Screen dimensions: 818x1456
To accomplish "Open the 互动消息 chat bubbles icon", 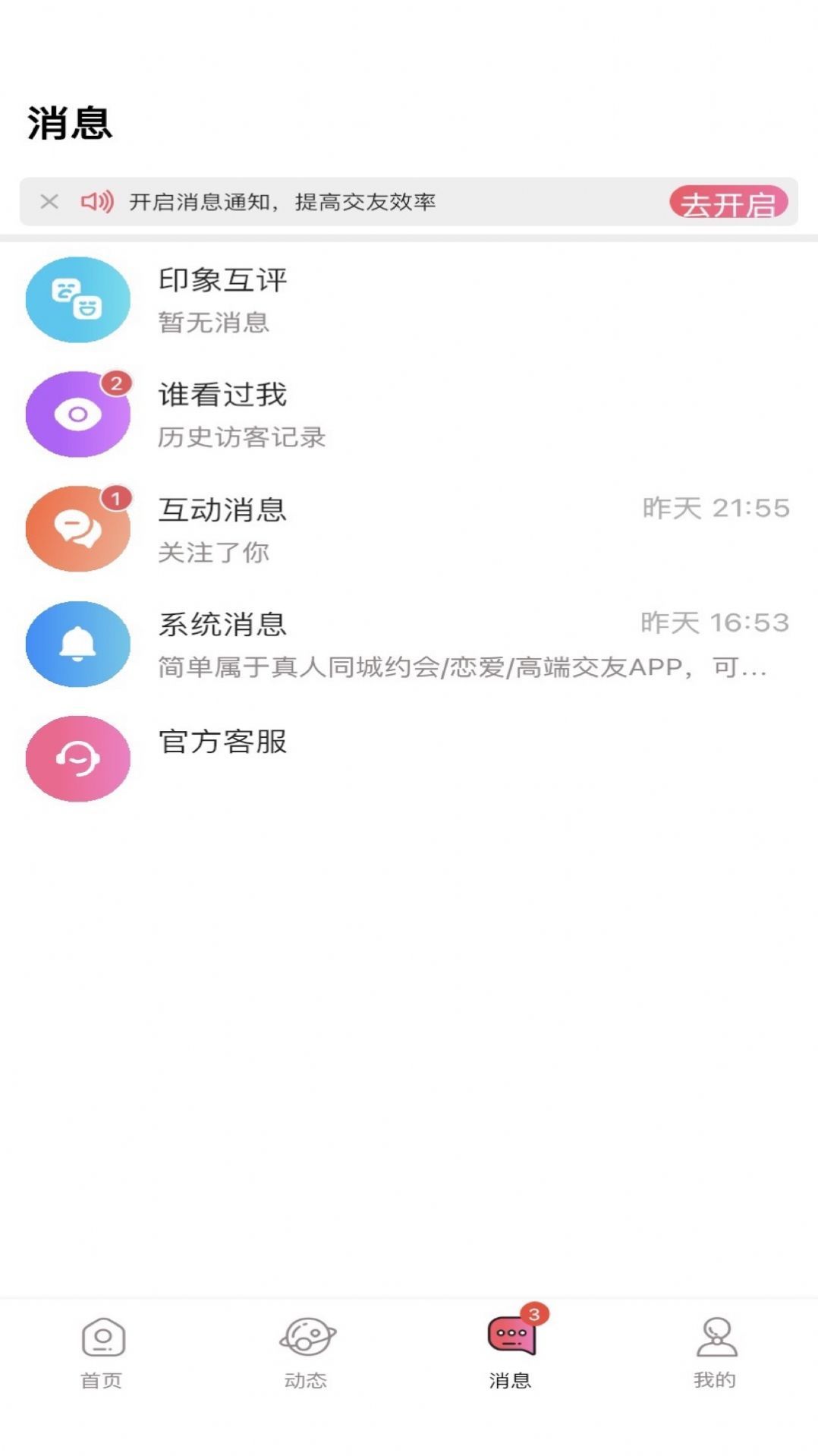I will pos(77,529).
